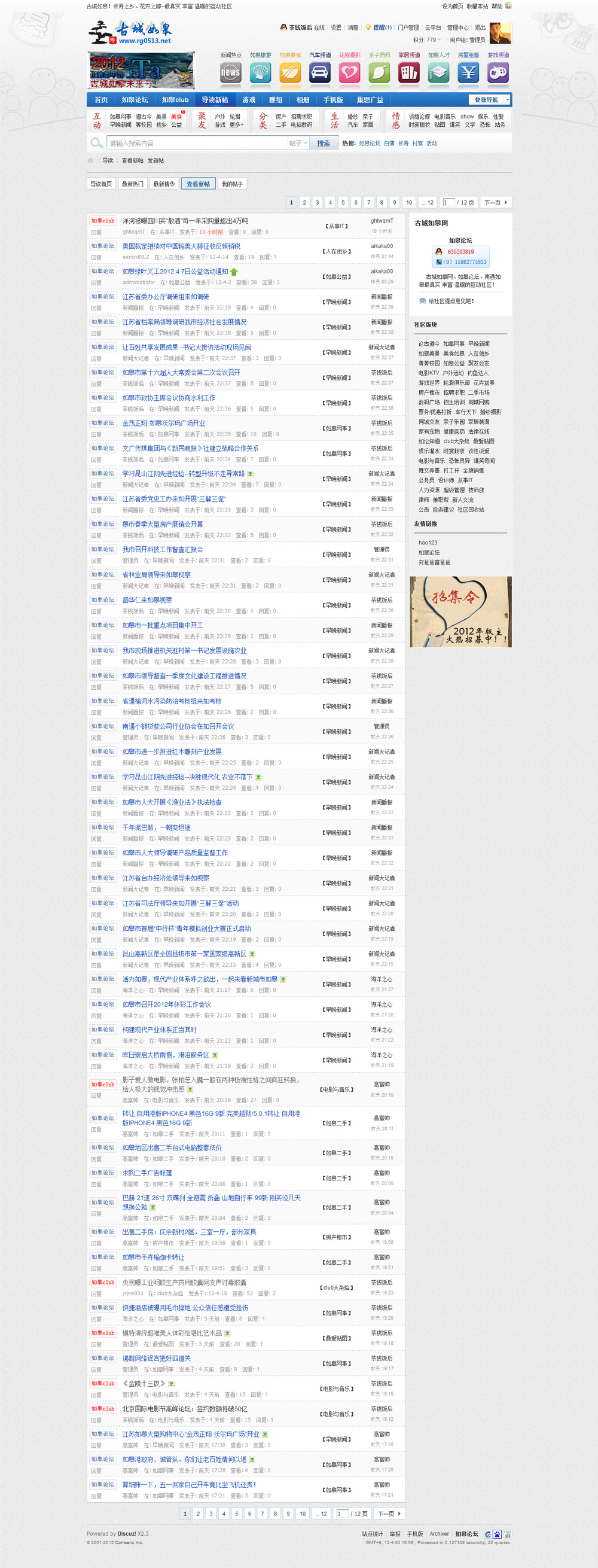Hit the 搜索 search button
Screen dimensions: 598x1568
[x=324, y=143]
